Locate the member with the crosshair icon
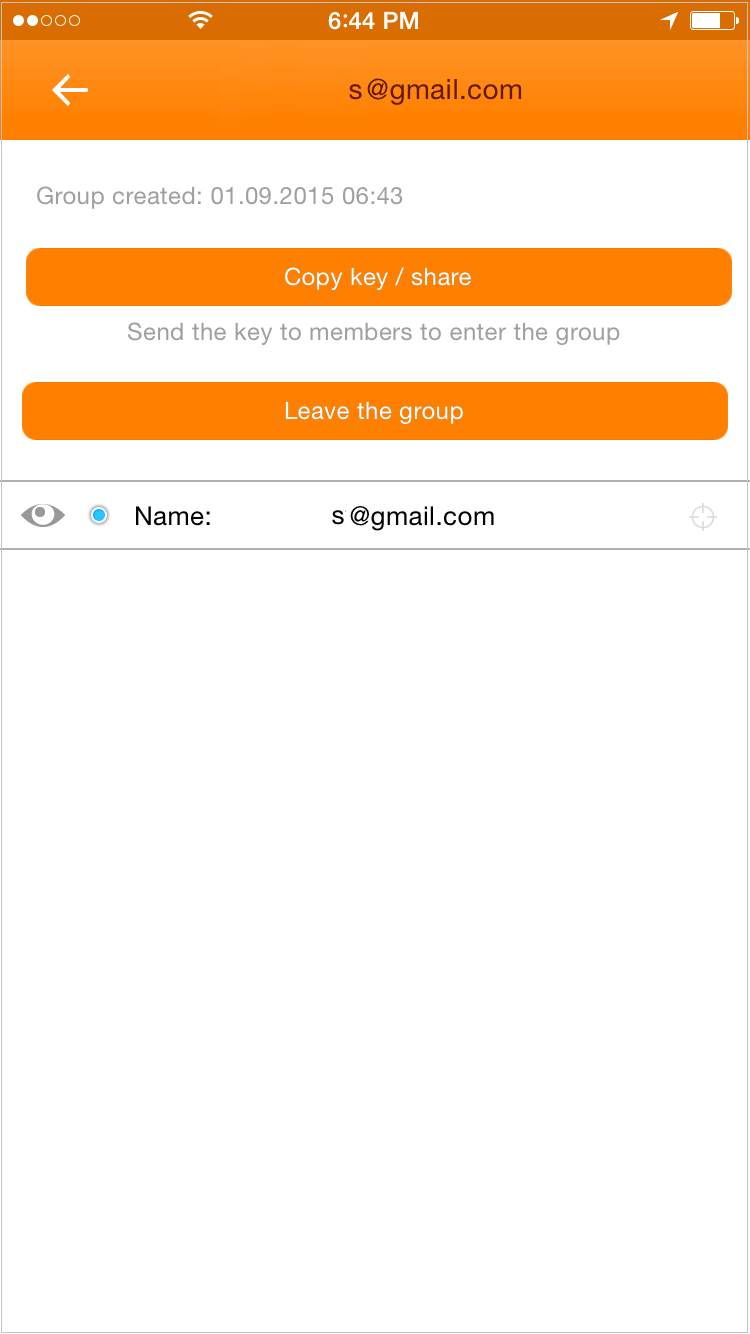The image size is (750, 1334). coord(703,517)
